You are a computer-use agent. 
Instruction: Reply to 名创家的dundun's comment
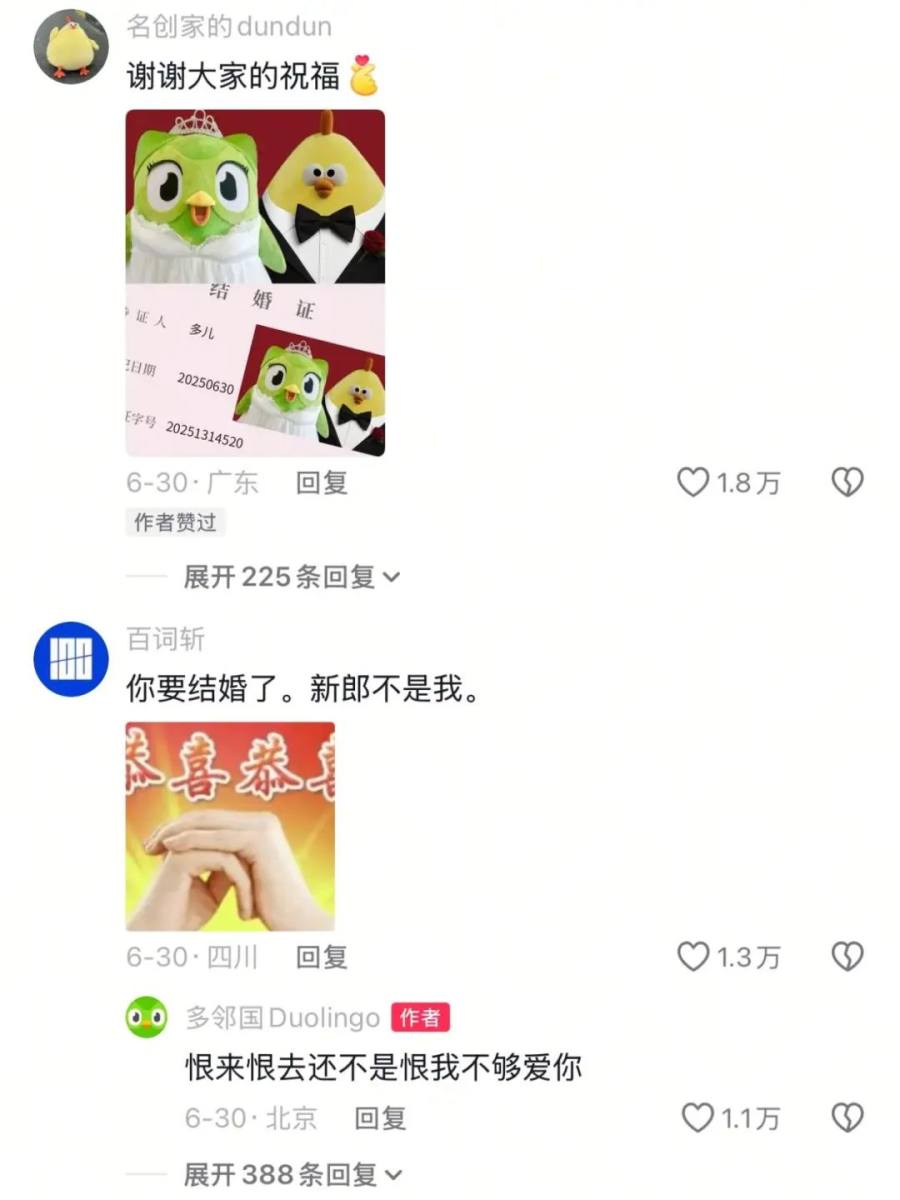tap(322, 483)
